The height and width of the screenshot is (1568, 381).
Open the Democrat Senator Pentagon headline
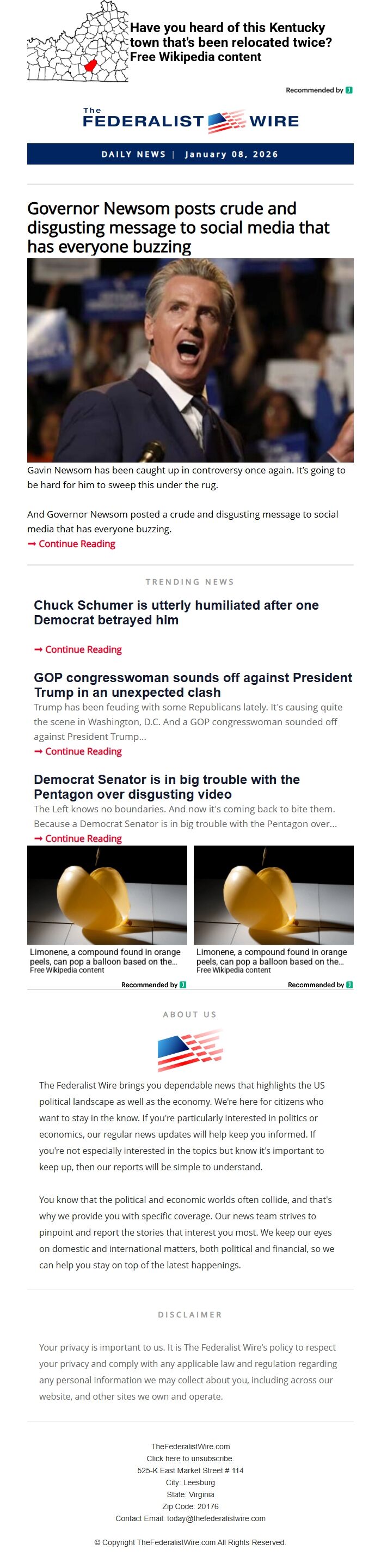(x=167, y=786)
